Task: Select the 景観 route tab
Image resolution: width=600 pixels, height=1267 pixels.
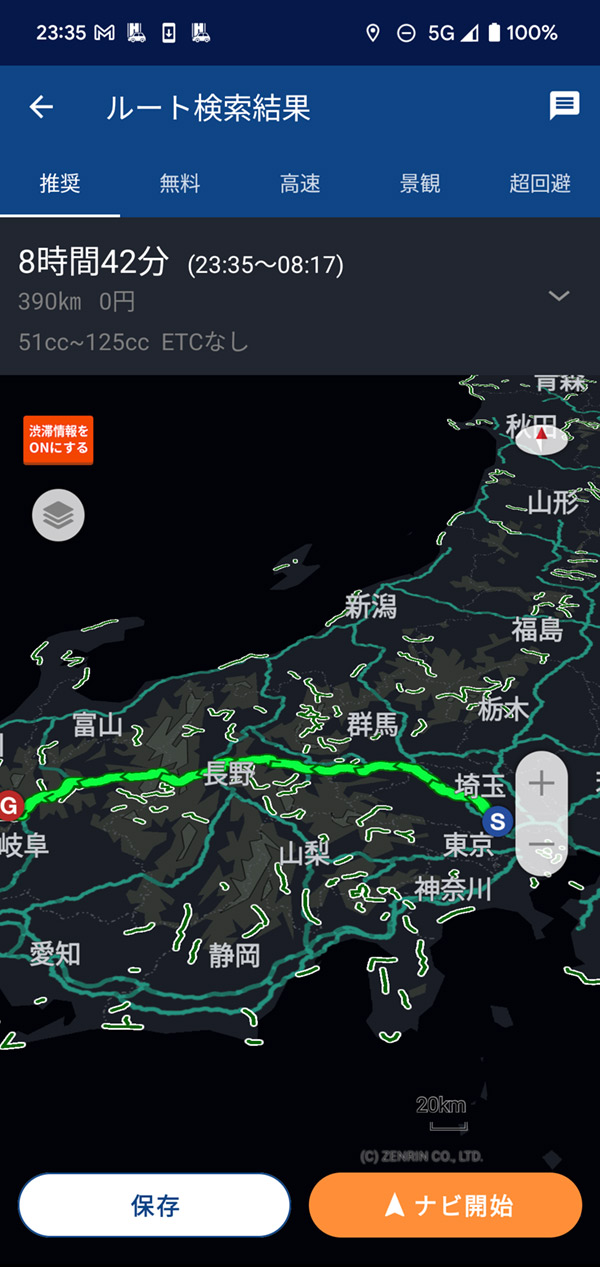Action: pos(420,184)
